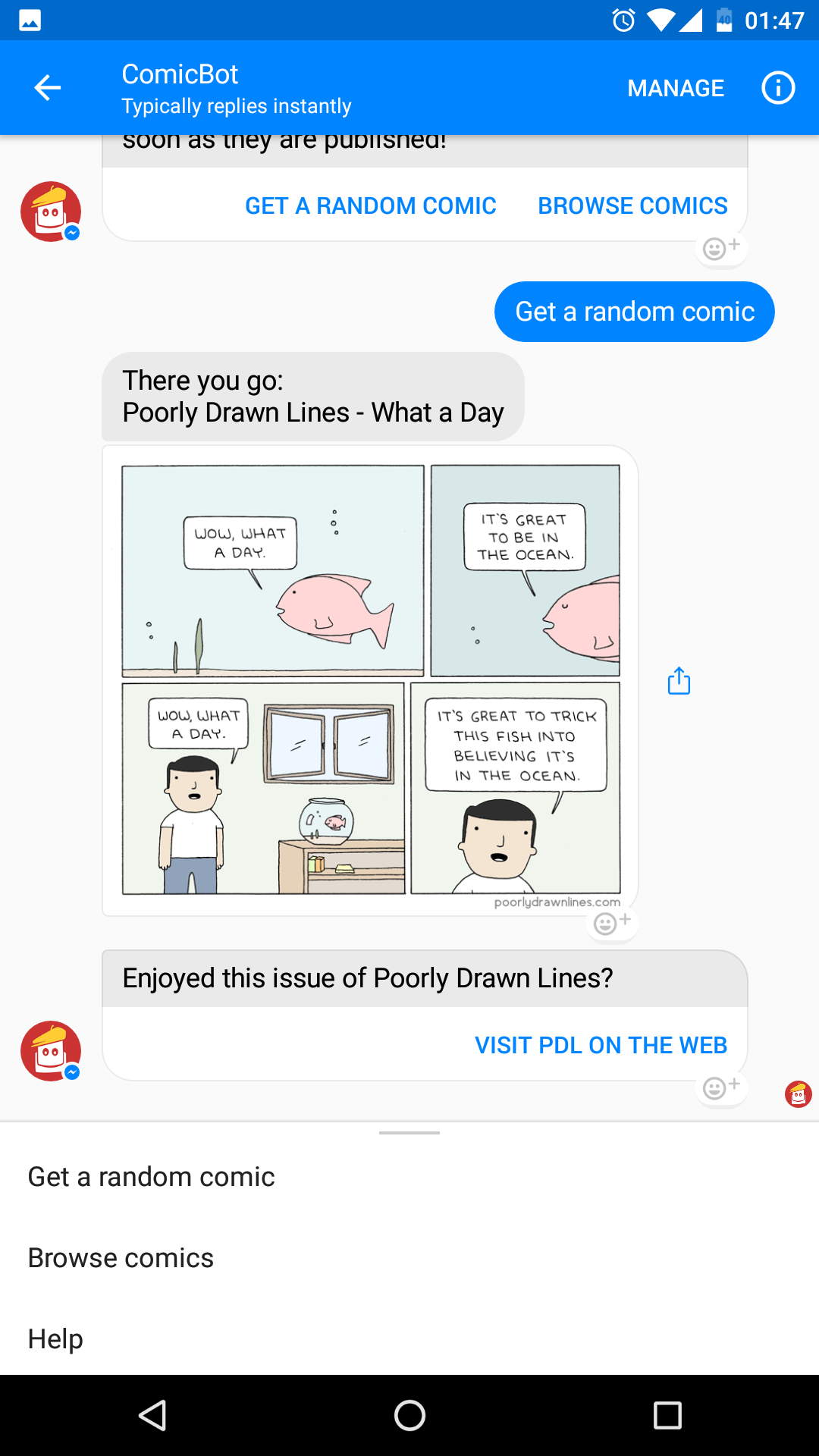The height and width of the screenshot is (1456, 819).
Task: Tap GET A RANDOM COMIC link
Action: (x=370, y=206)
